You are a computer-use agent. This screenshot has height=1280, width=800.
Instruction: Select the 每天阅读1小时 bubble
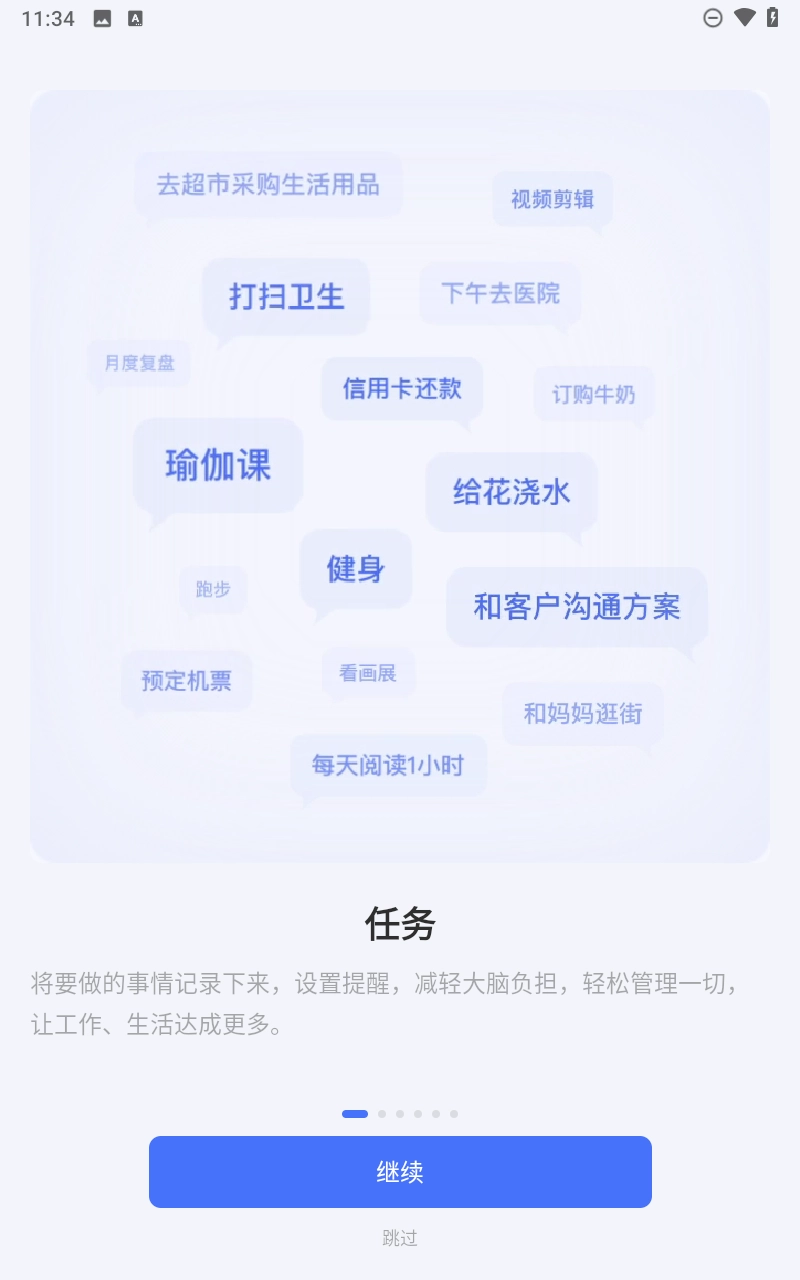coord(388,765)
